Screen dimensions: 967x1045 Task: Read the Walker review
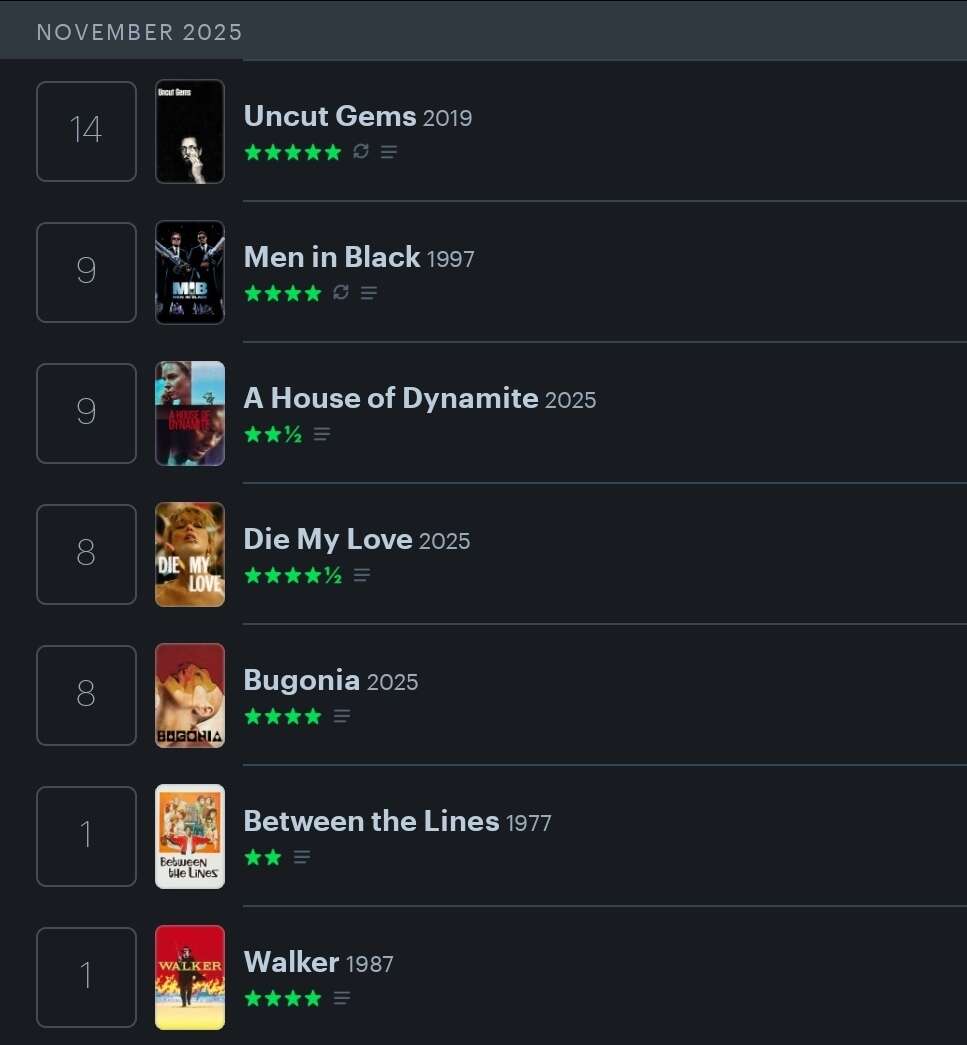click(342, 998)
